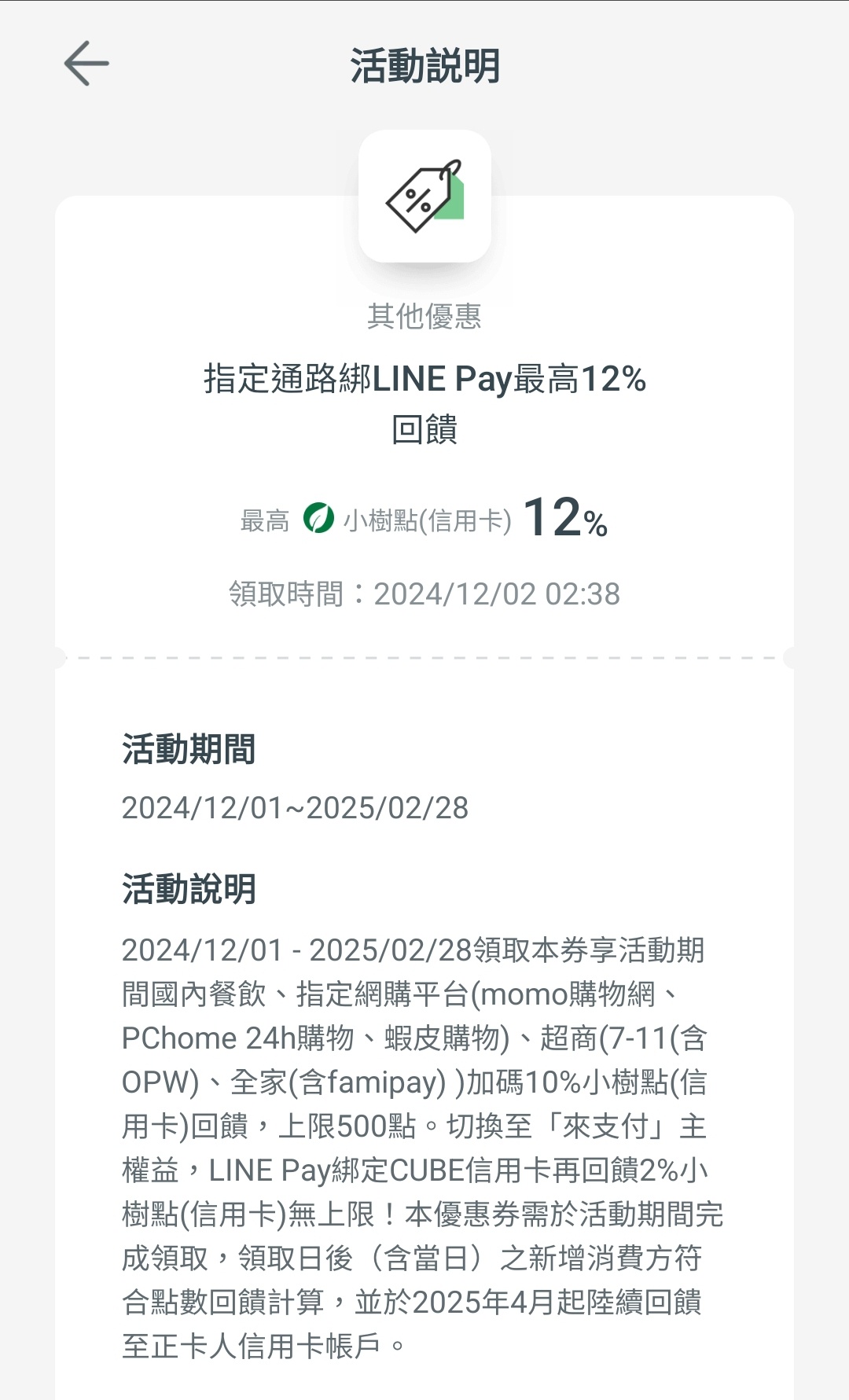This screenshot has width=849, height=1400.
Task: Go back using the top-left arrow
Action: [x=86, y=64]
